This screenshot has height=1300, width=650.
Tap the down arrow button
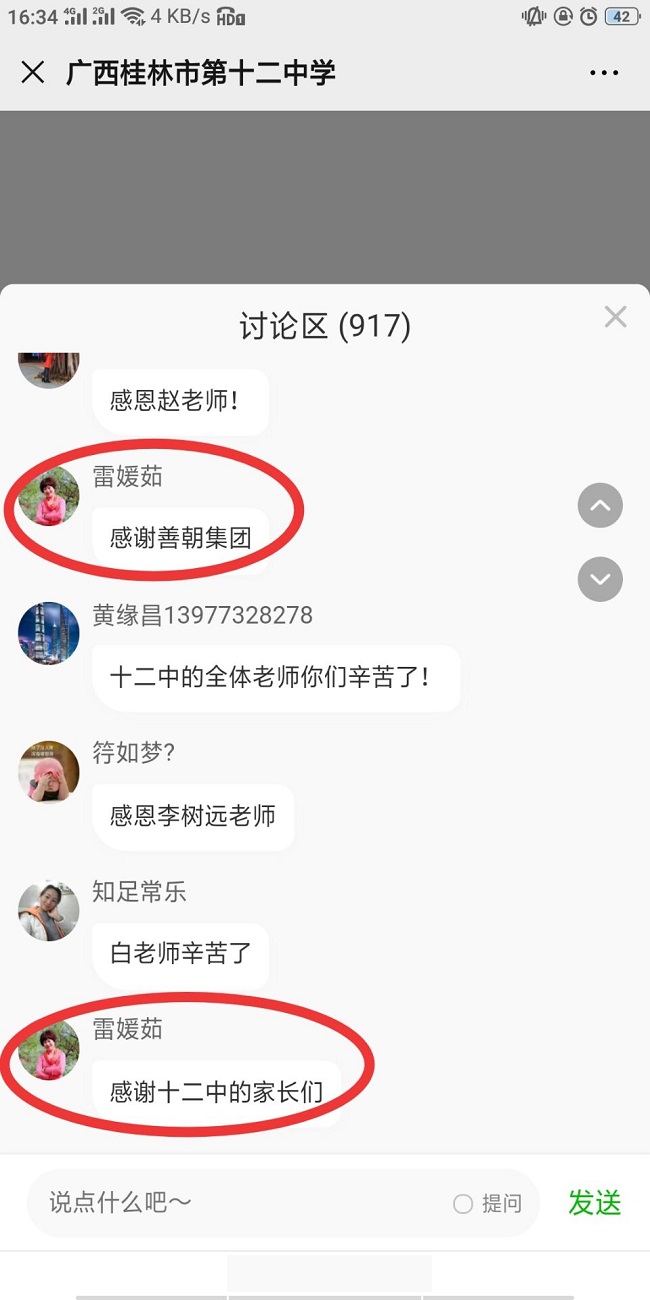pyautogui.click(x=600, y=579)
